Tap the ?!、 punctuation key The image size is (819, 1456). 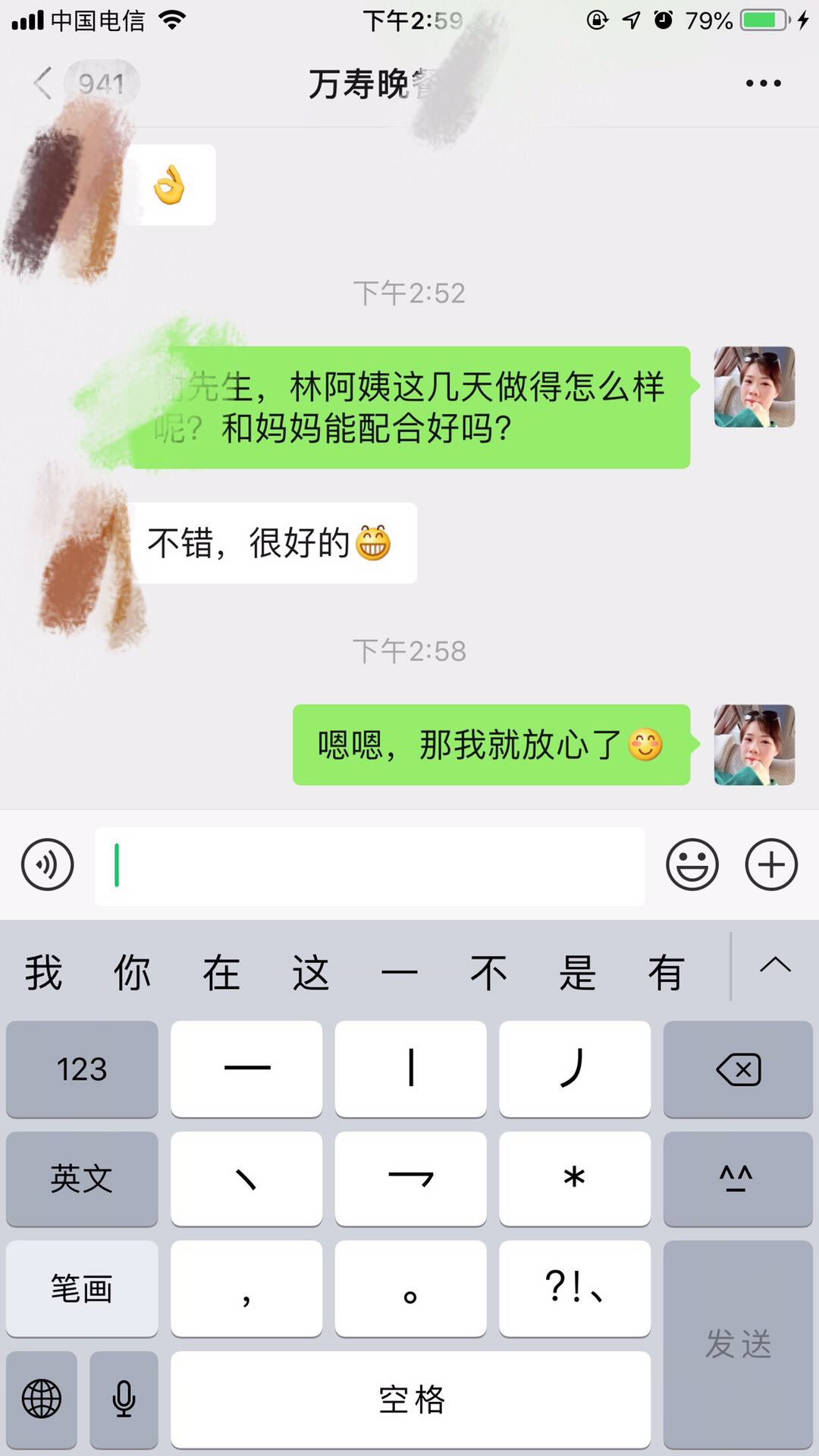[575, 1288]
